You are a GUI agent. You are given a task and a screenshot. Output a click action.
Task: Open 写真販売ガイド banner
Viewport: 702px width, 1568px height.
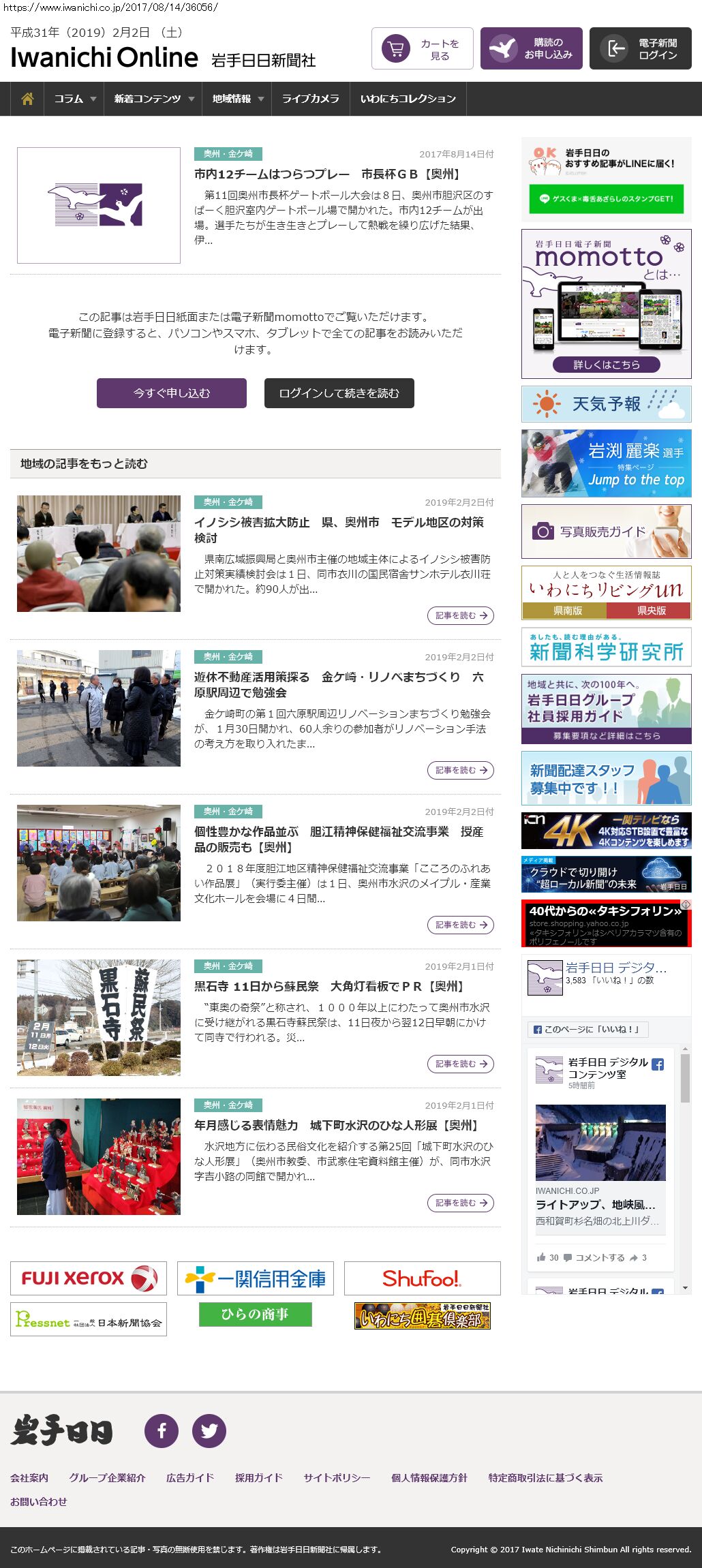tap(606, 532)
